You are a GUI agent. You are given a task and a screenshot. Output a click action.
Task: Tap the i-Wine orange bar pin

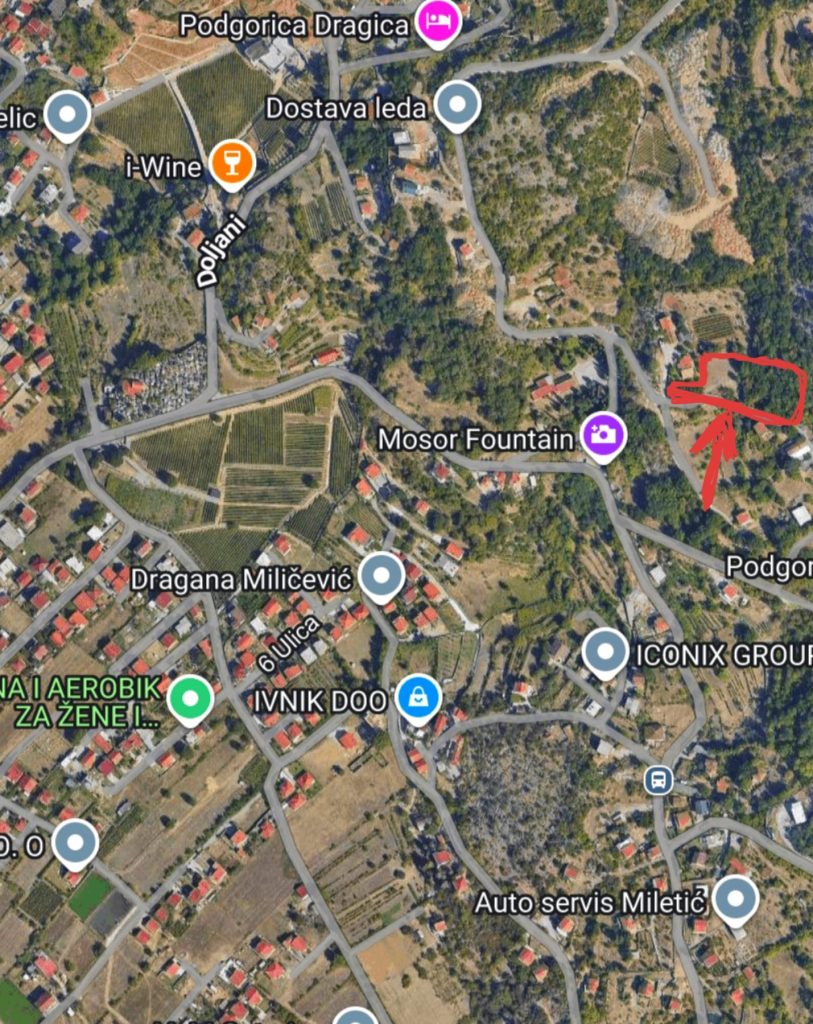coord(232,162)
